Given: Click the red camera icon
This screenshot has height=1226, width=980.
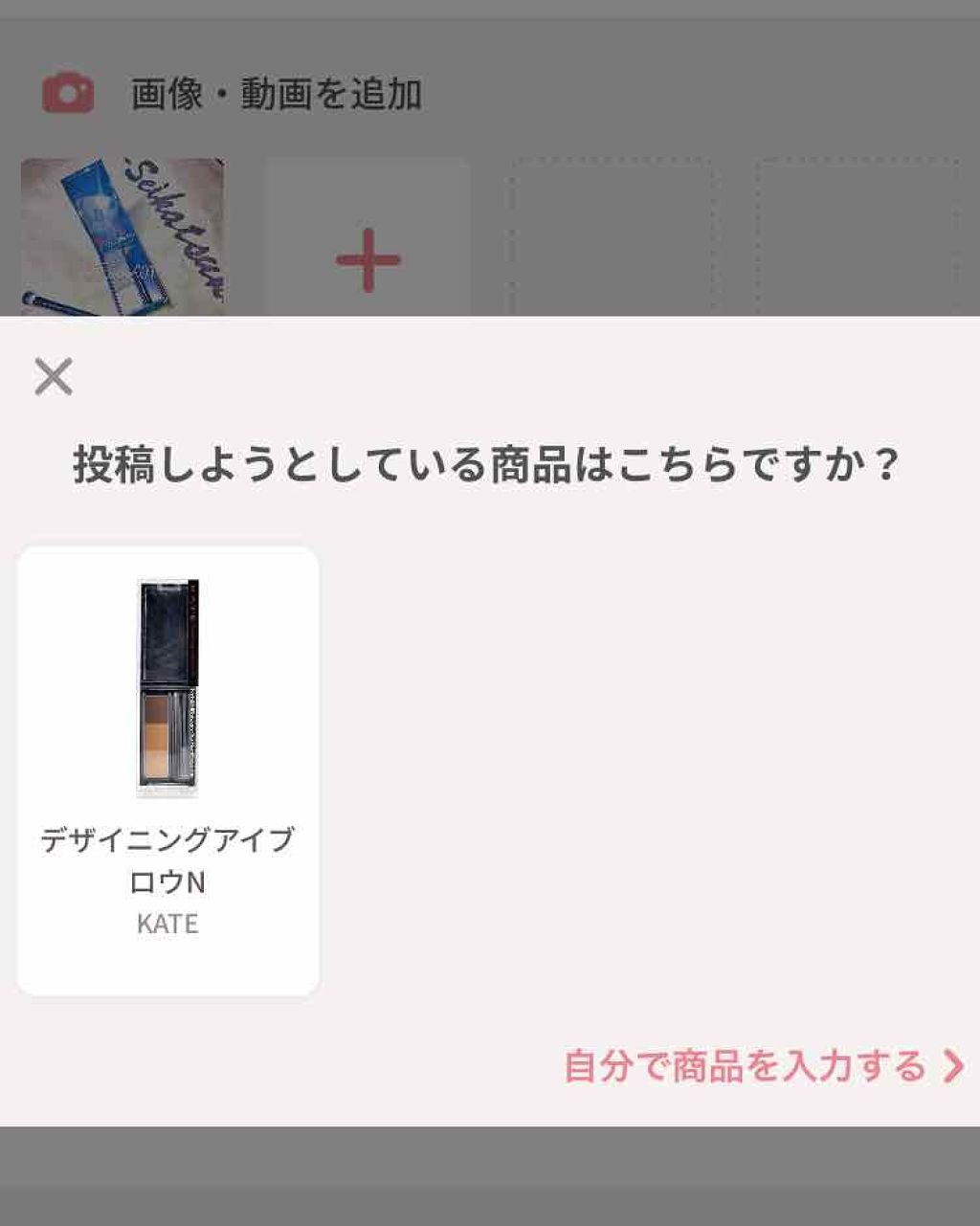Looking at the screenshot, I should [65, 91].
